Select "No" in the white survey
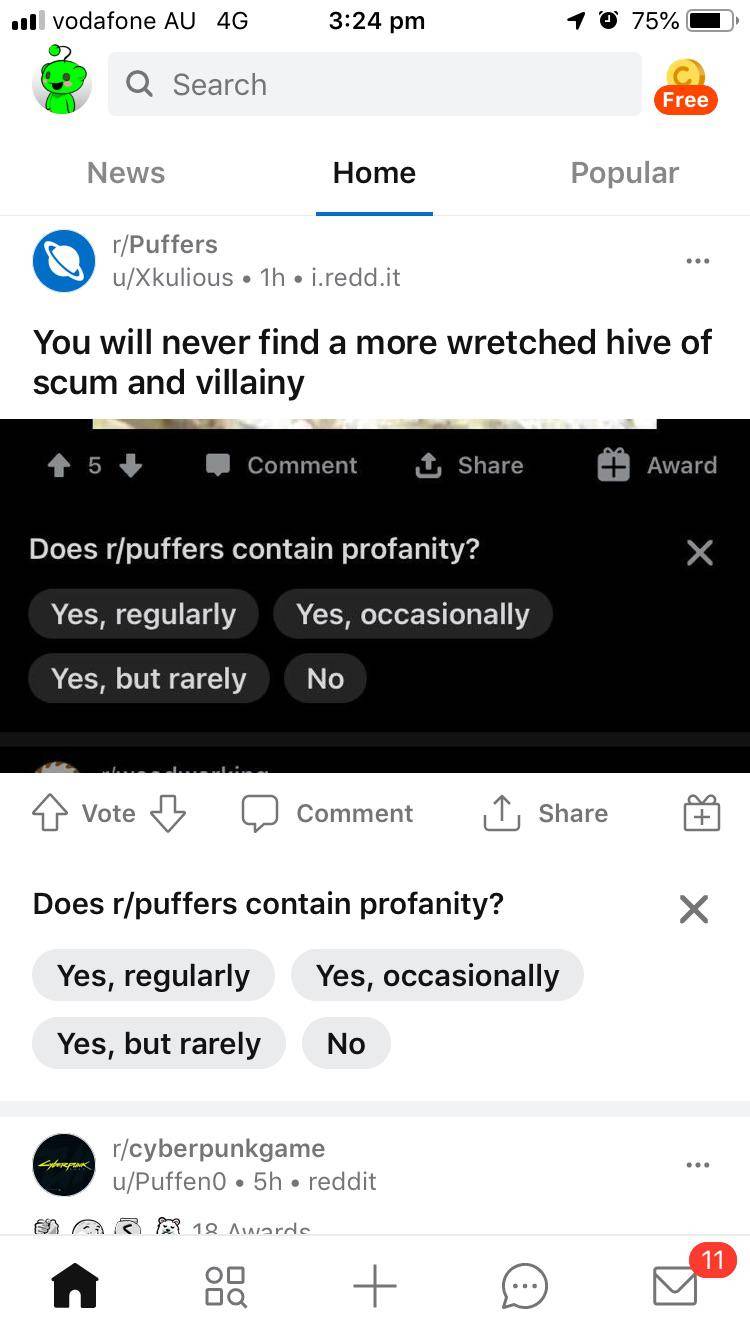Screen dimensions: 750x1334 pos(345,1044)
